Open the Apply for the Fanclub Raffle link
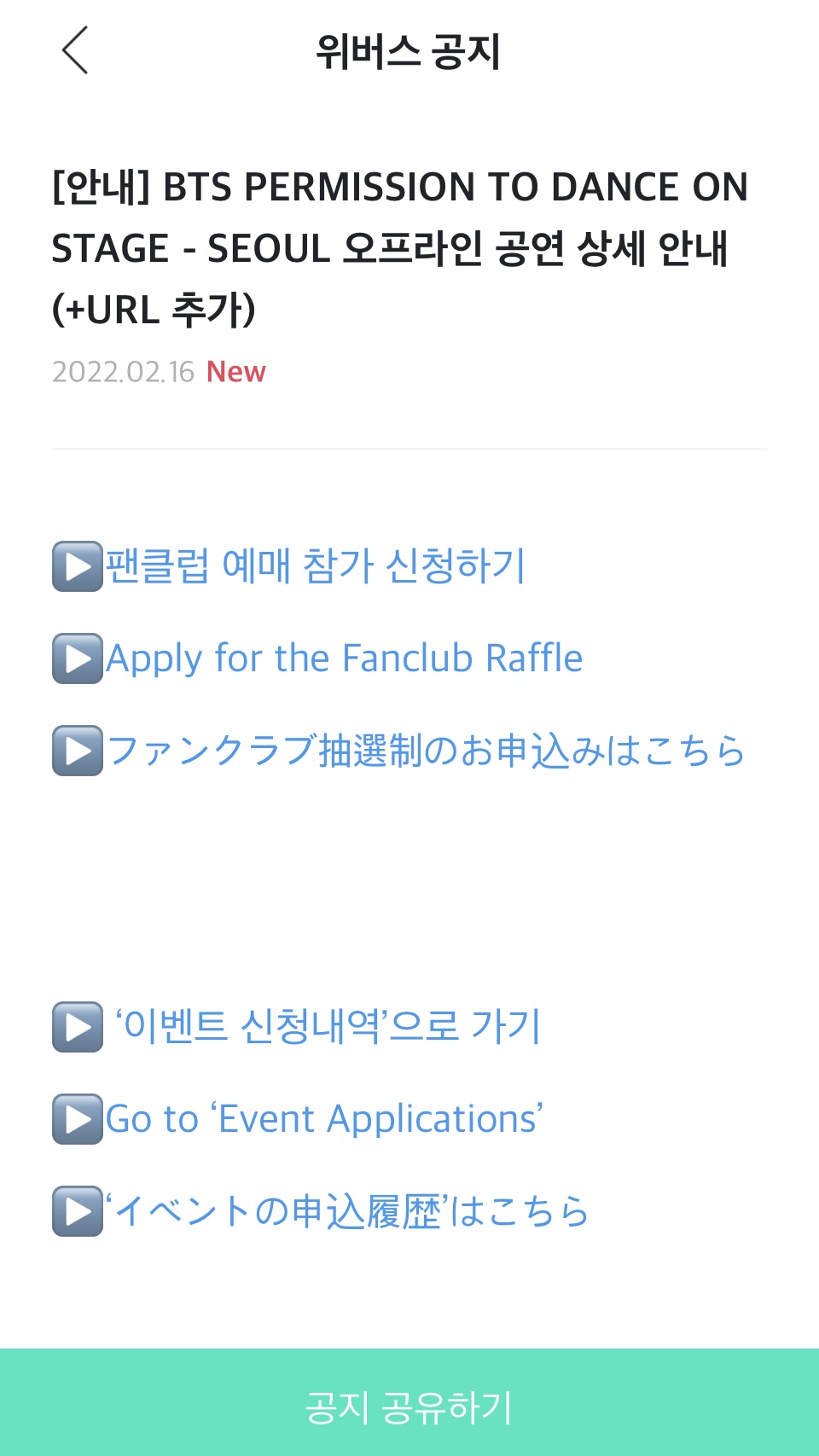 tap(344, 658)
